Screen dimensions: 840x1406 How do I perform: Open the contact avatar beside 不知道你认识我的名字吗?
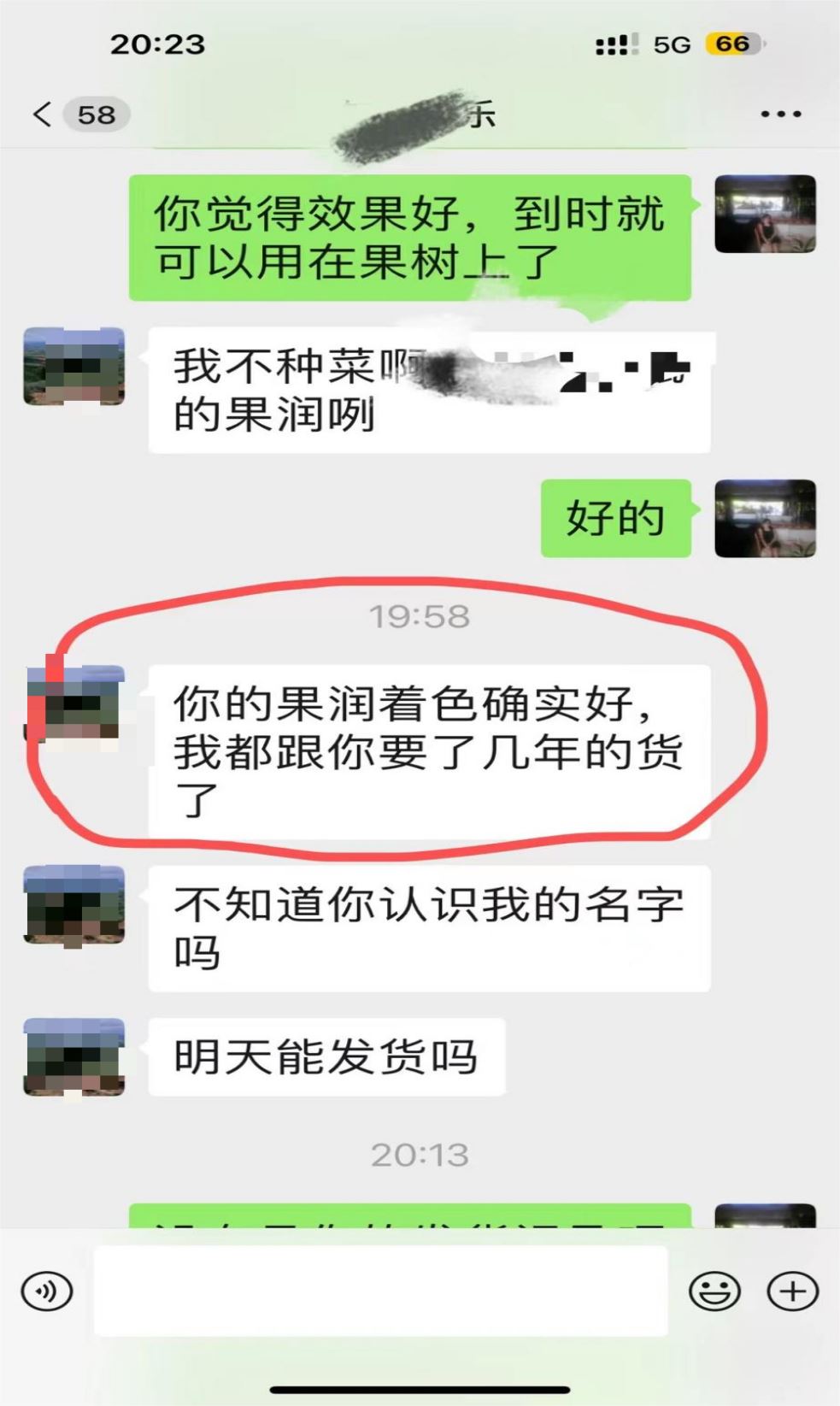click(x=74, y=905)
